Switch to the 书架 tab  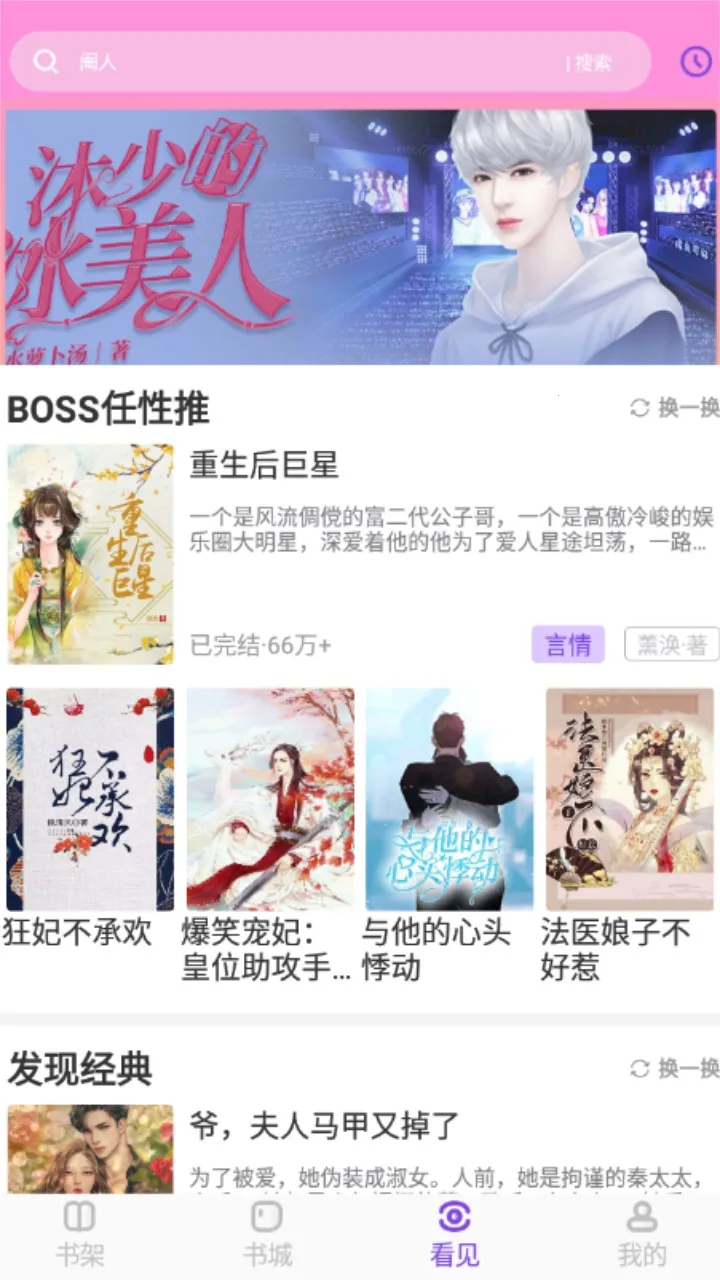(79, 1234)
